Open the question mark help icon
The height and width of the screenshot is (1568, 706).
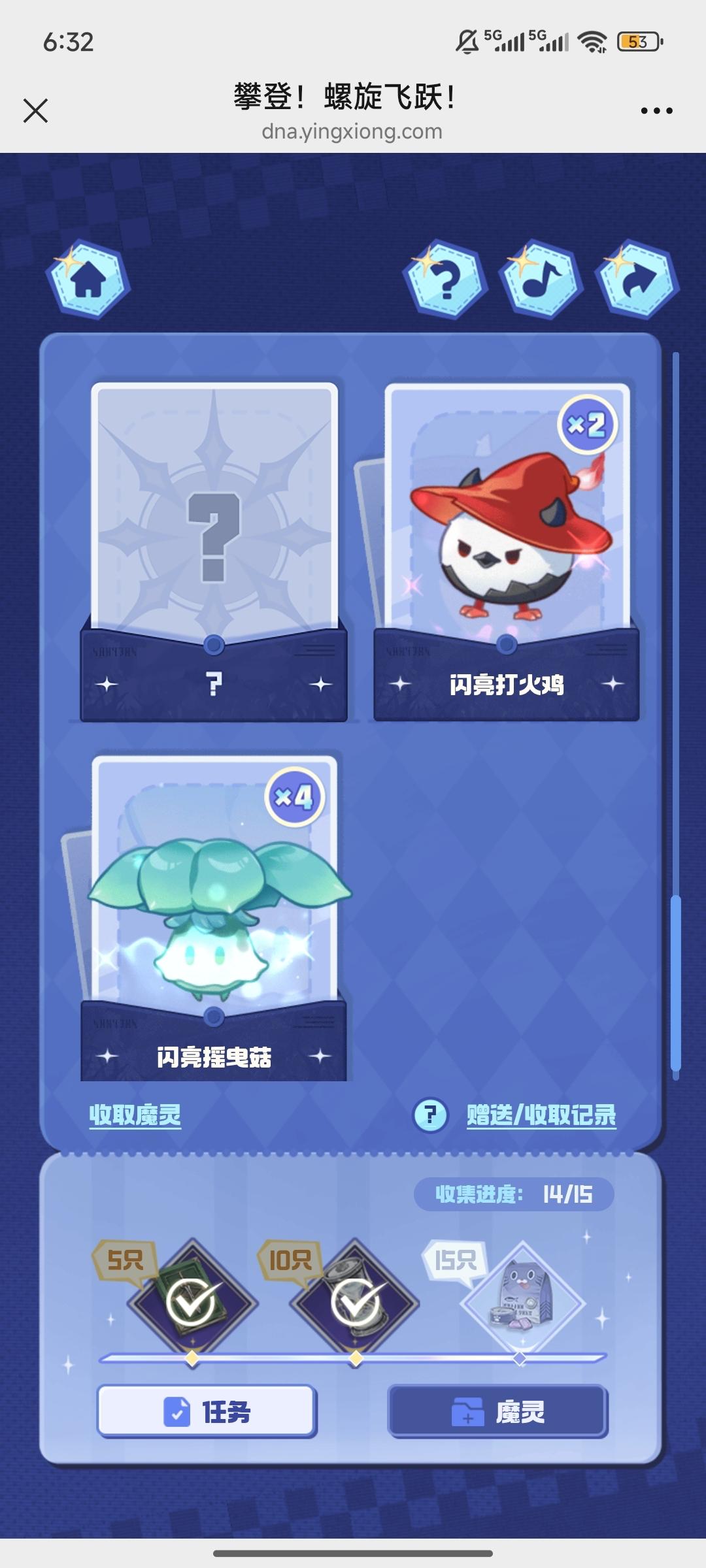coord(446,280)
